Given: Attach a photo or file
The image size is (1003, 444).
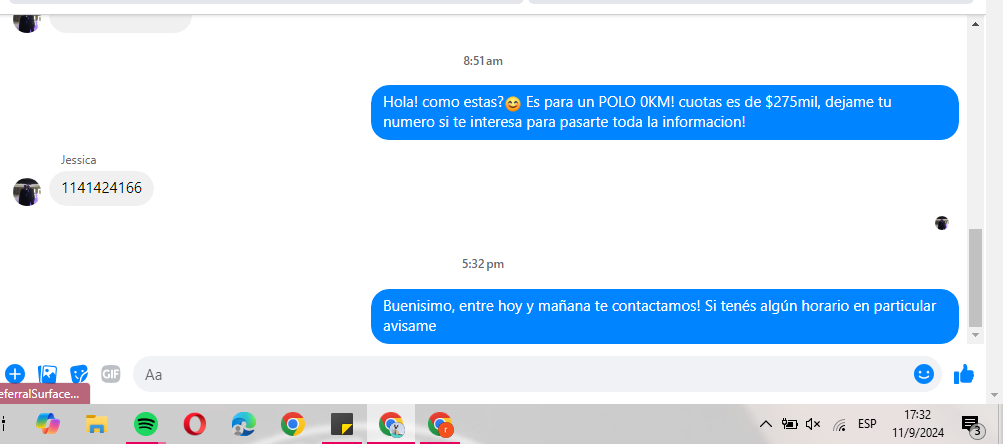Looking at the screenshot, I should tap(47, 374).
